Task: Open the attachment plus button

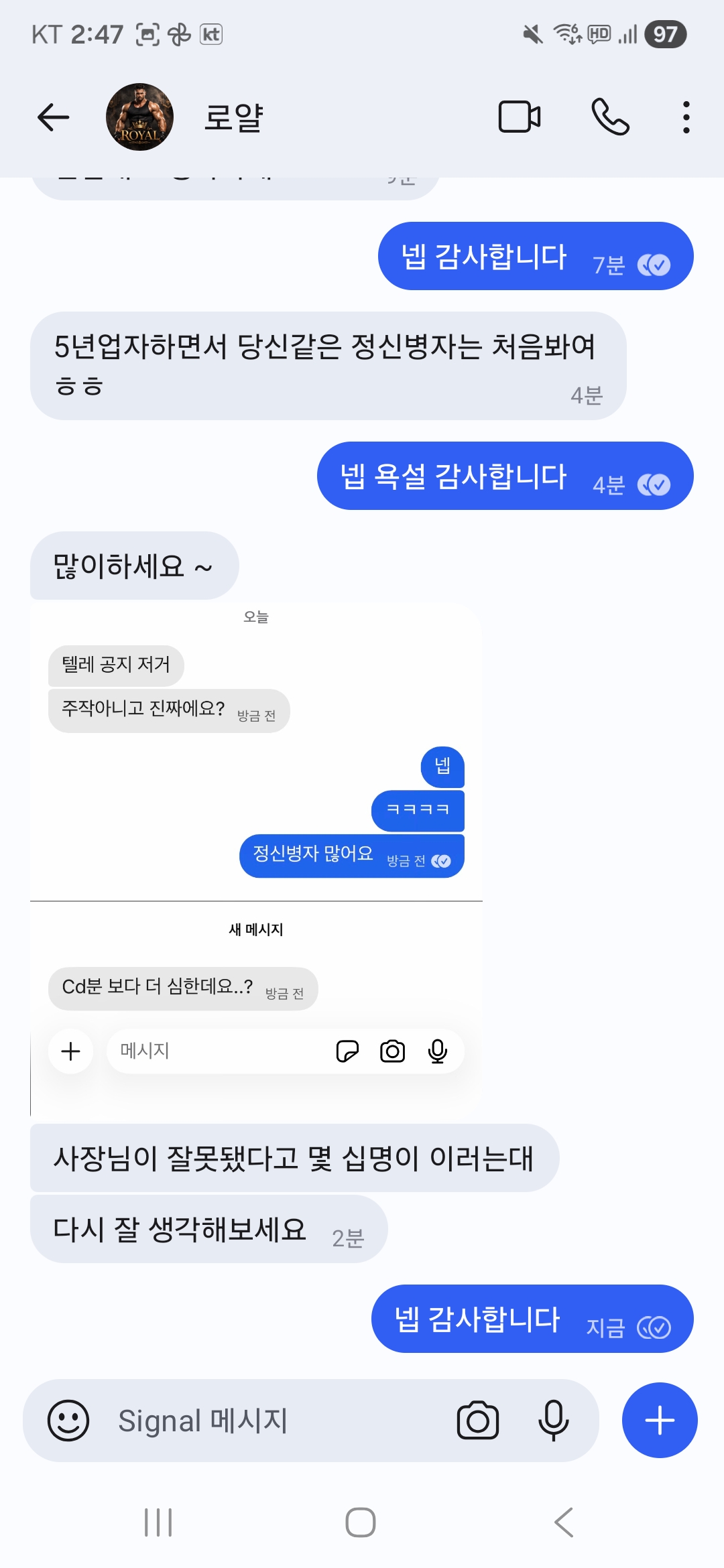Action: pyautogui.click(x=660, y=1420)
